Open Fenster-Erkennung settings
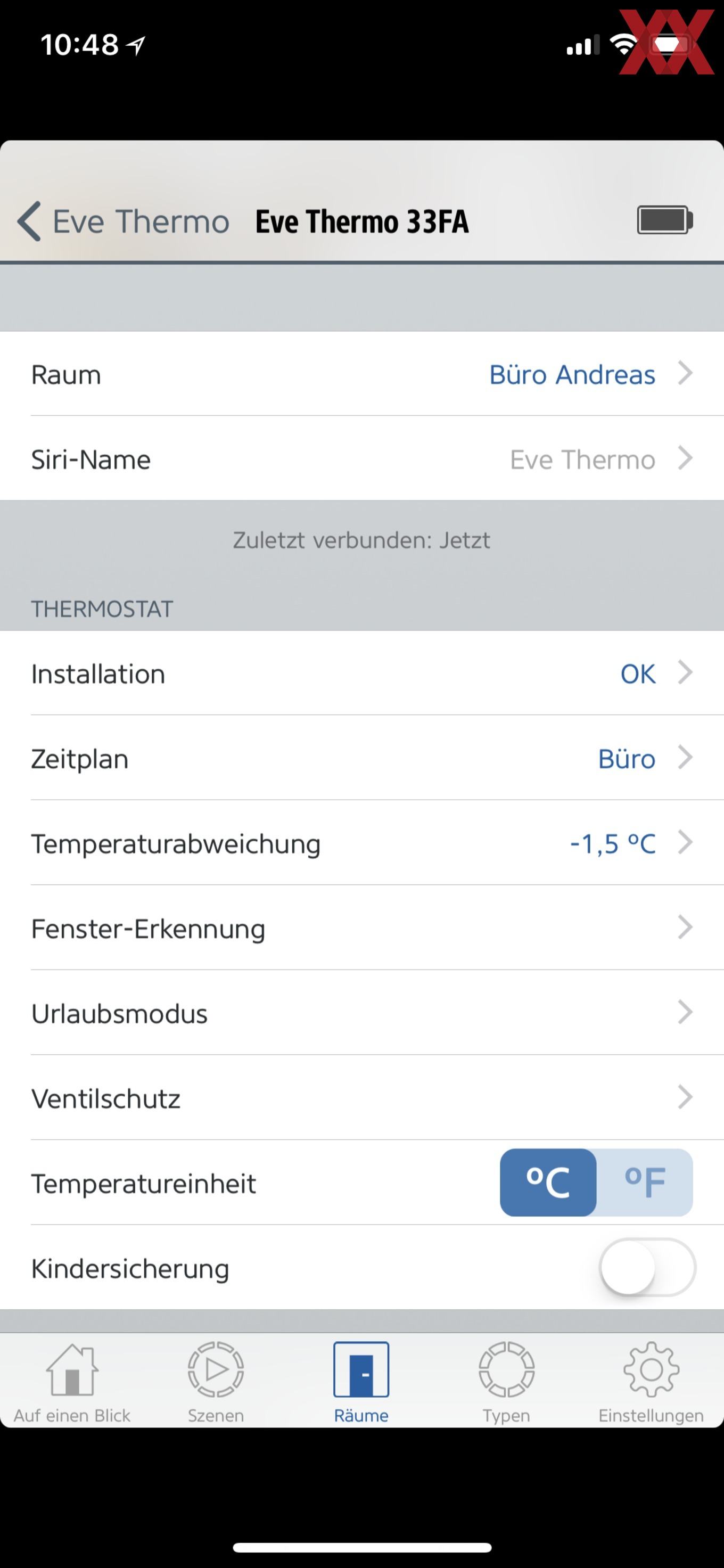 [x=362, y=928]
